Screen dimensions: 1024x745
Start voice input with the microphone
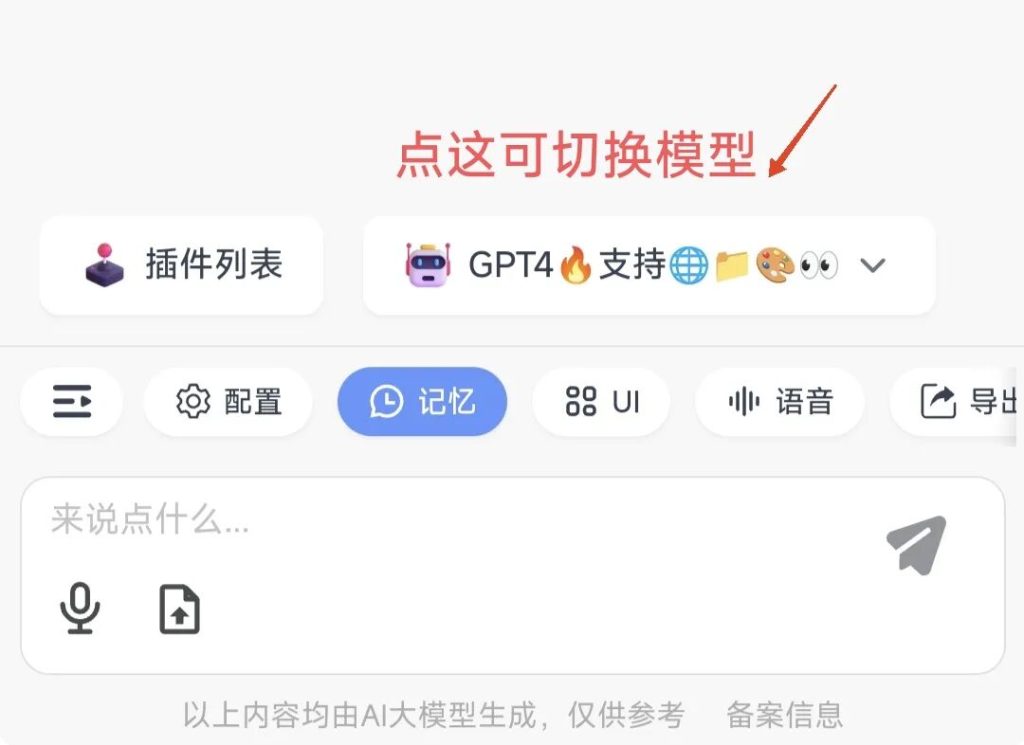(80, 609)
